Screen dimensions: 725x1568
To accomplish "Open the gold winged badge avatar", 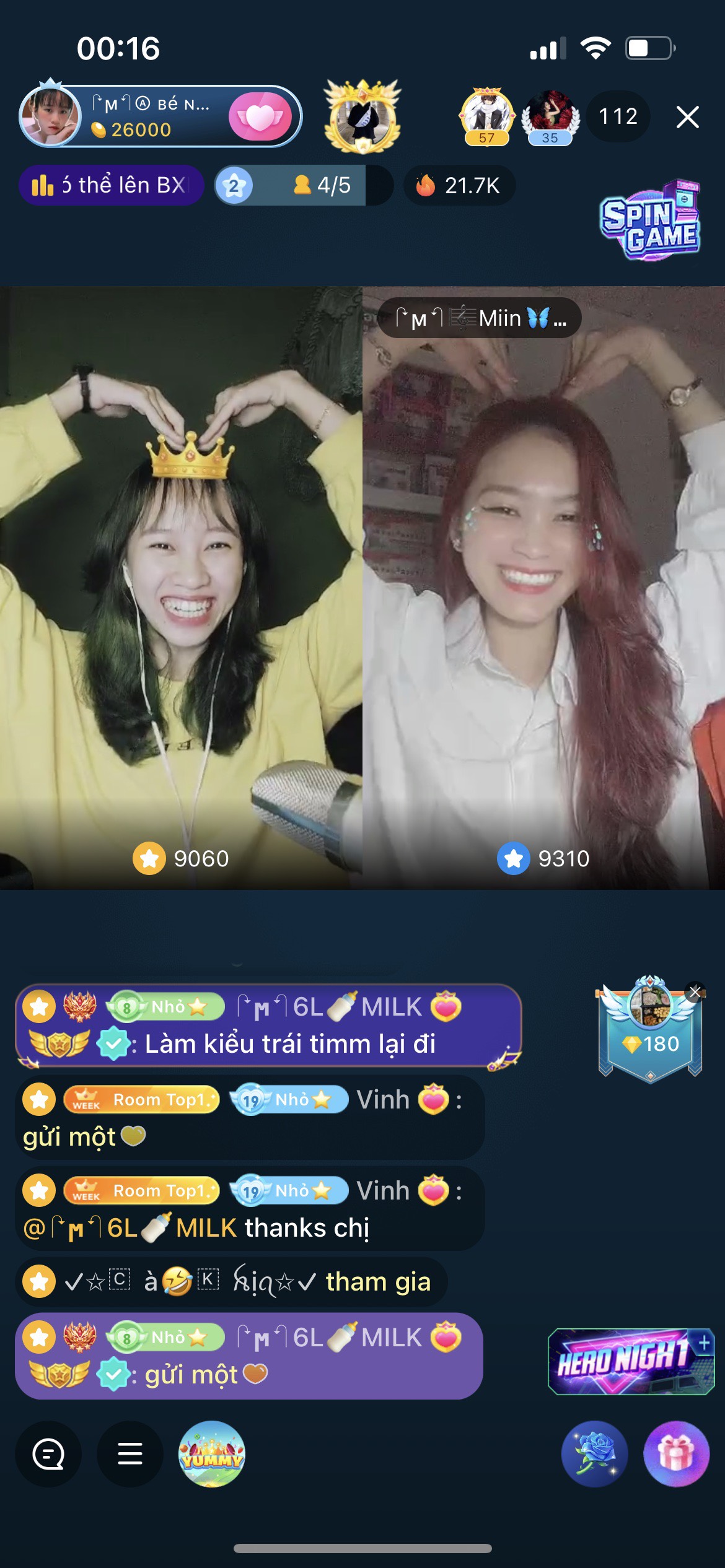I will pos(362,116).
